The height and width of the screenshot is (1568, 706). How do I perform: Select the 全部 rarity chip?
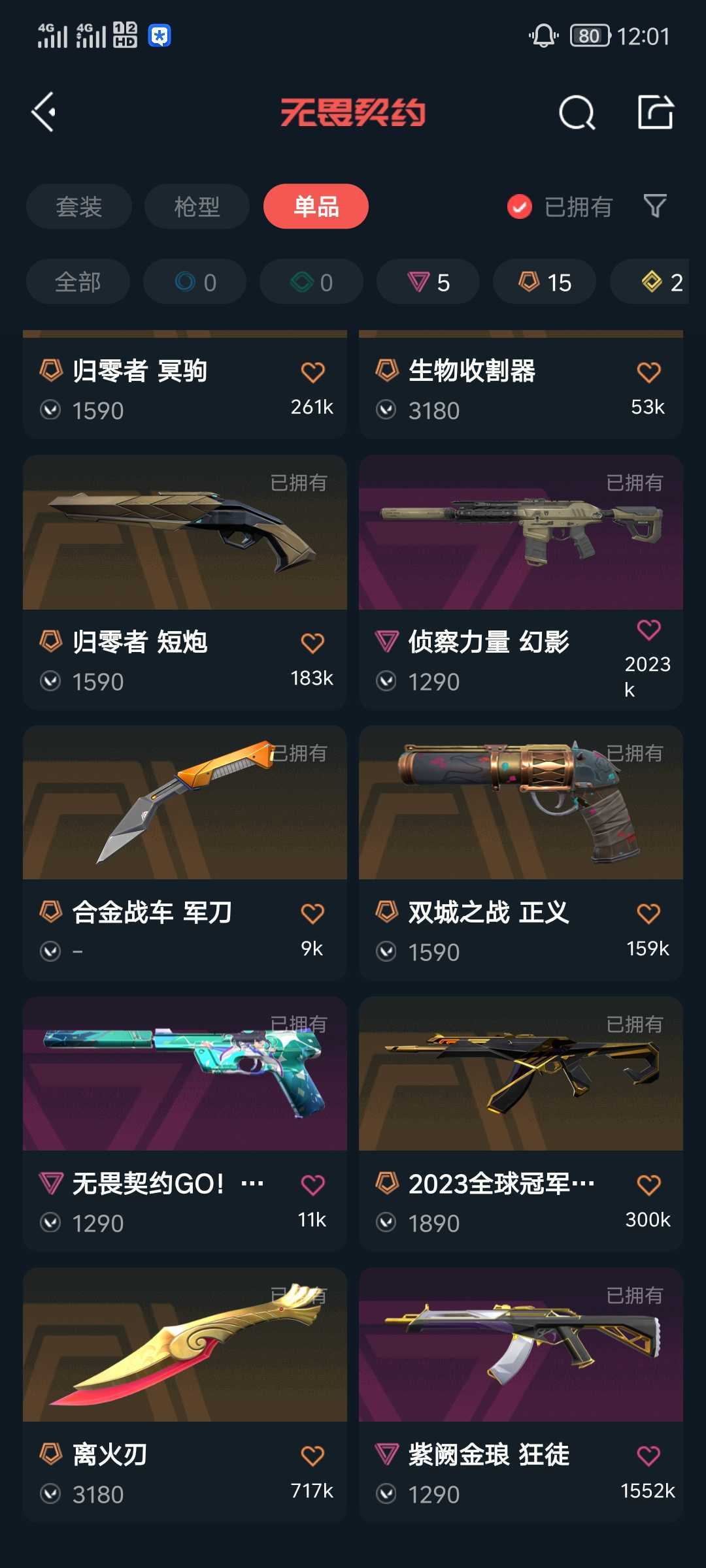pos(78,282)
